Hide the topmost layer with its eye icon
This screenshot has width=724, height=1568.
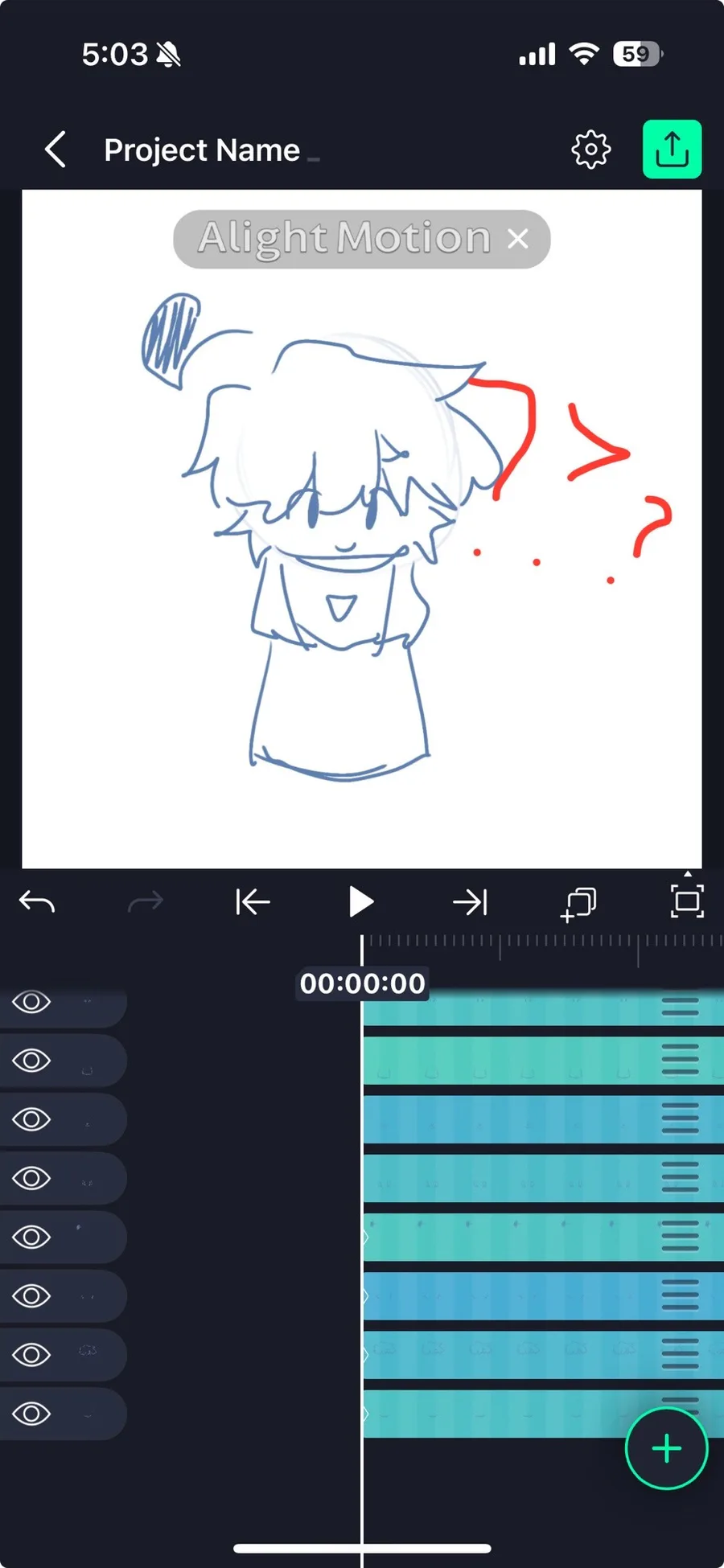[x=31, y=1003]
